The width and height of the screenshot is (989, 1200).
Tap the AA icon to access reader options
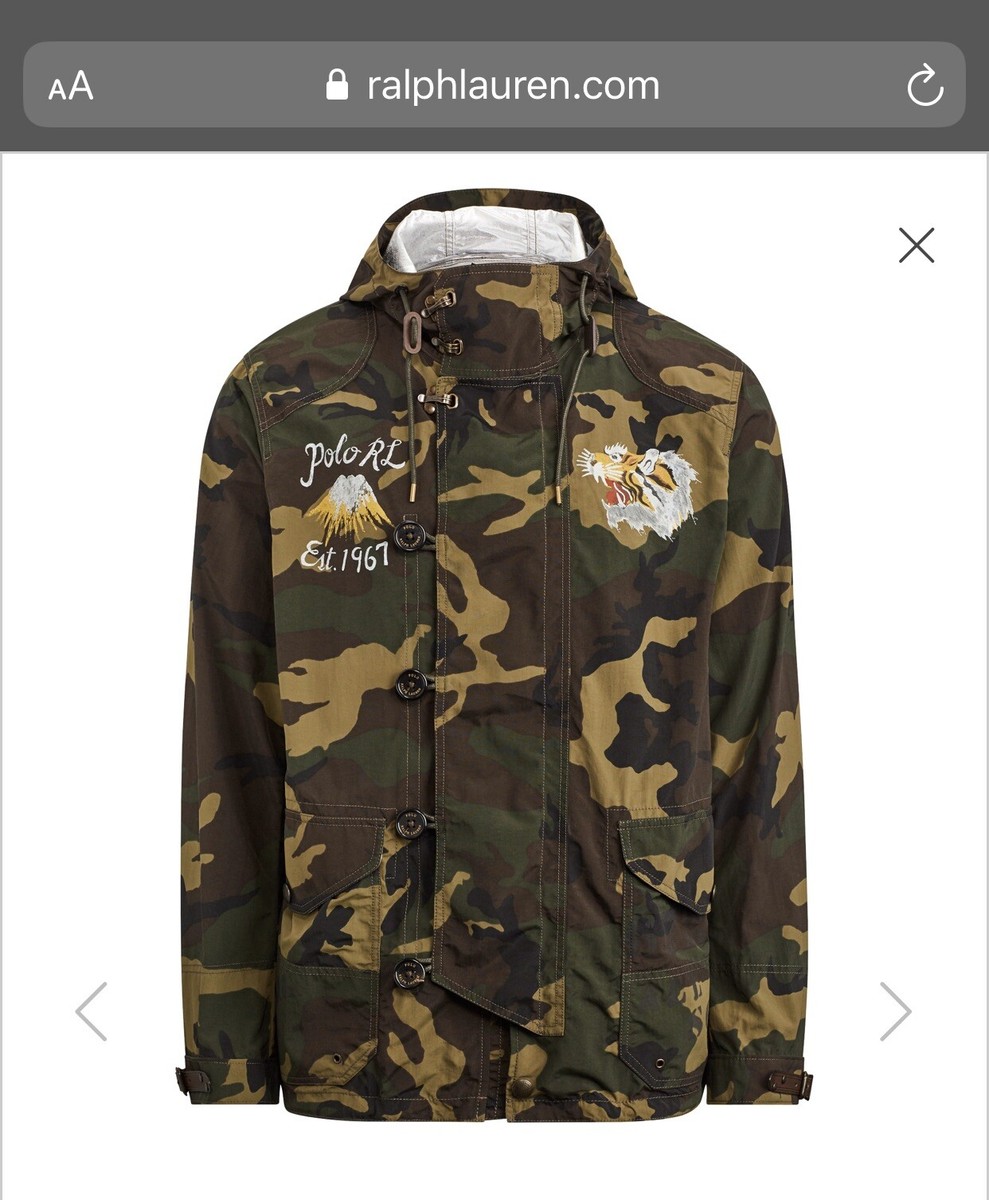click(x=68, y=85)
